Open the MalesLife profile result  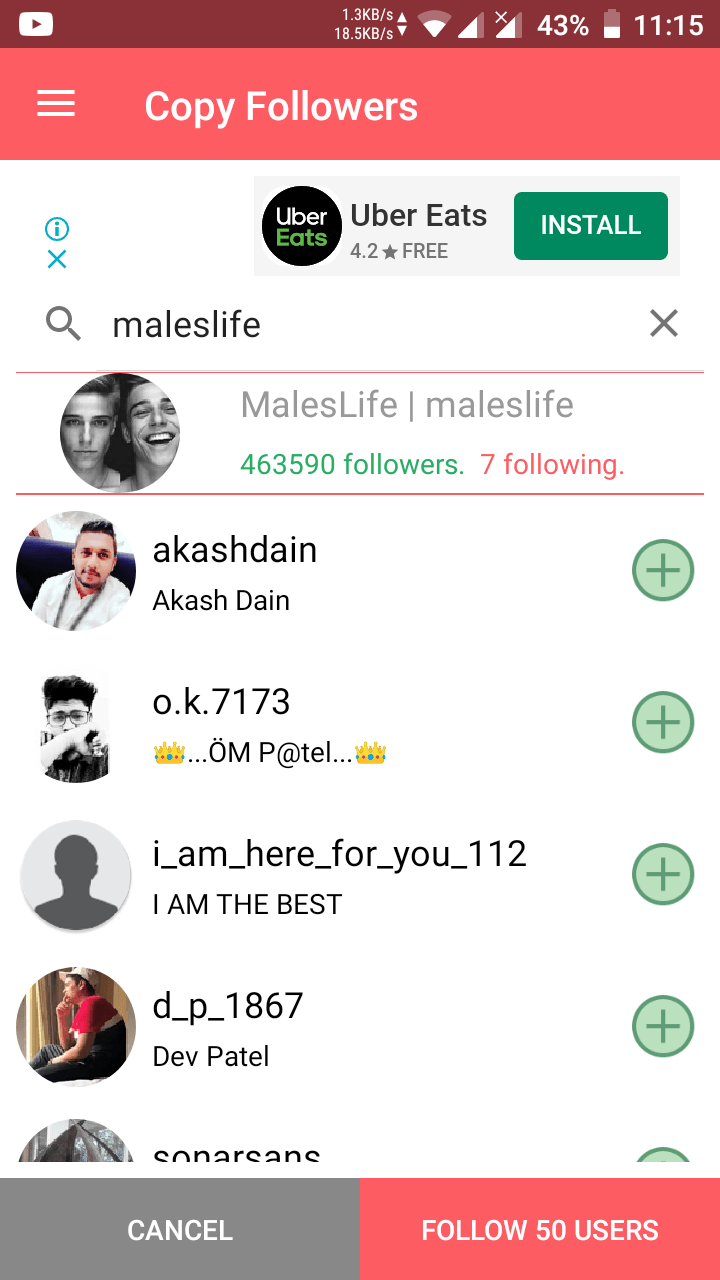point(360,433)
